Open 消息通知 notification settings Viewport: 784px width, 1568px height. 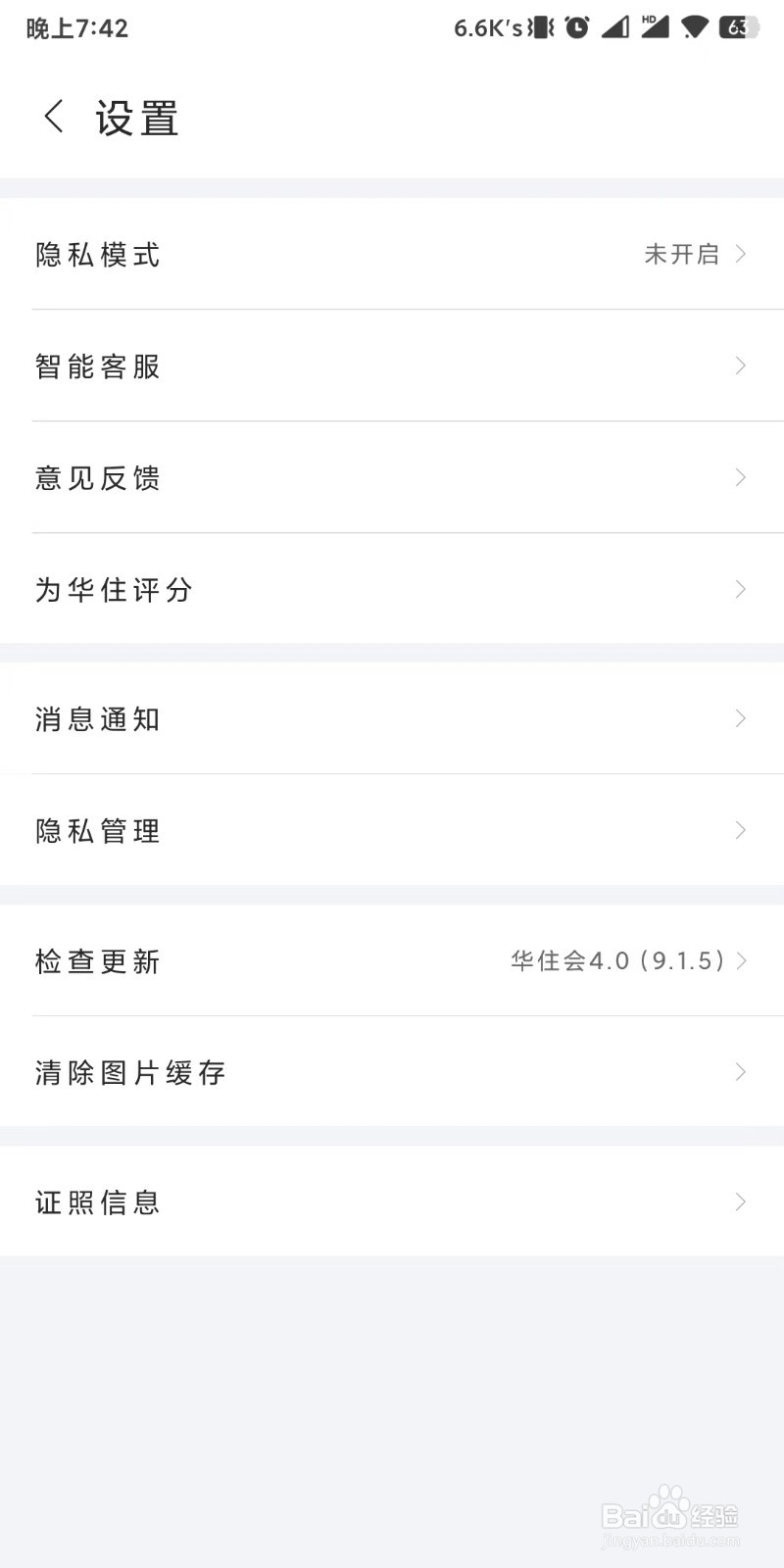pyautogui.click(x=97, y=718)
